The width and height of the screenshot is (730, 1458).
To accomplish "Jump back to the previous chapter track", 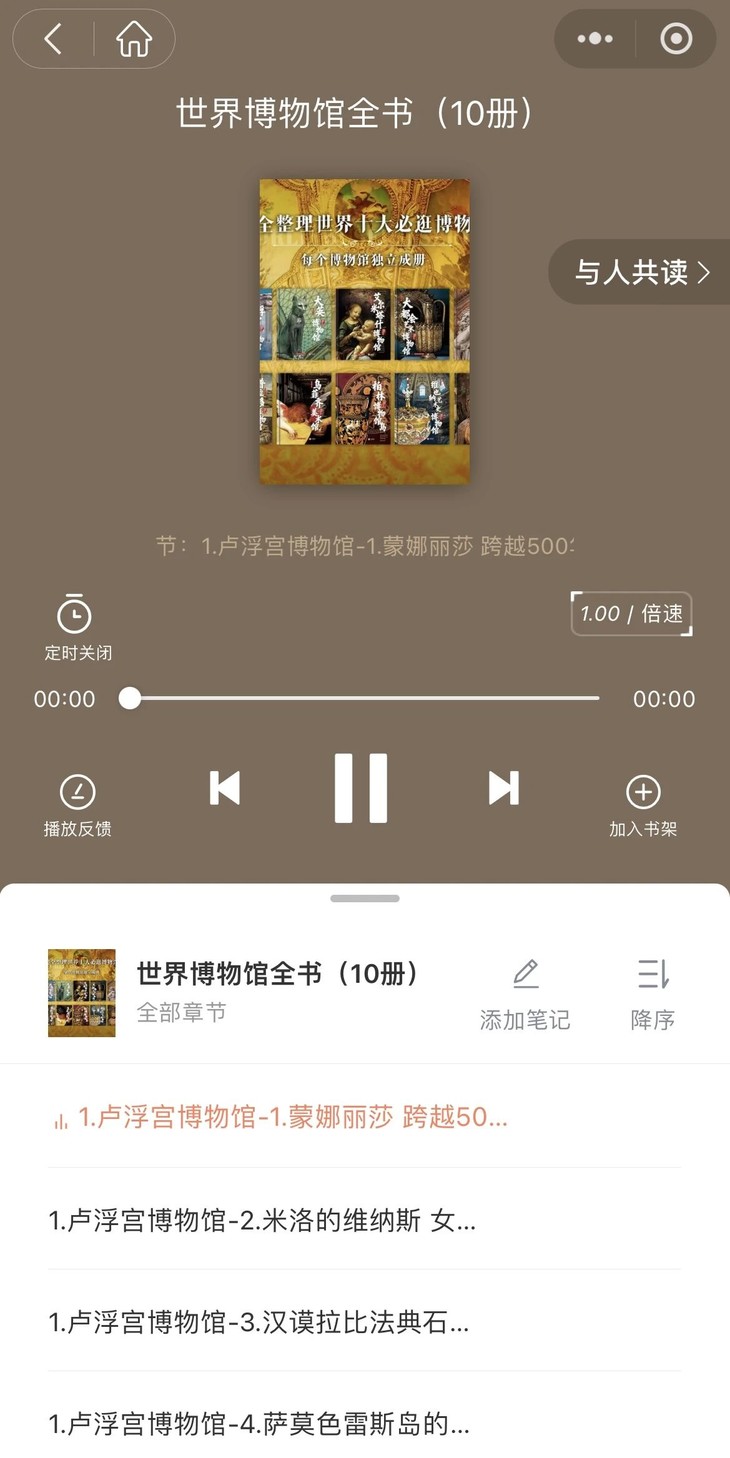I will click(224, 788).
